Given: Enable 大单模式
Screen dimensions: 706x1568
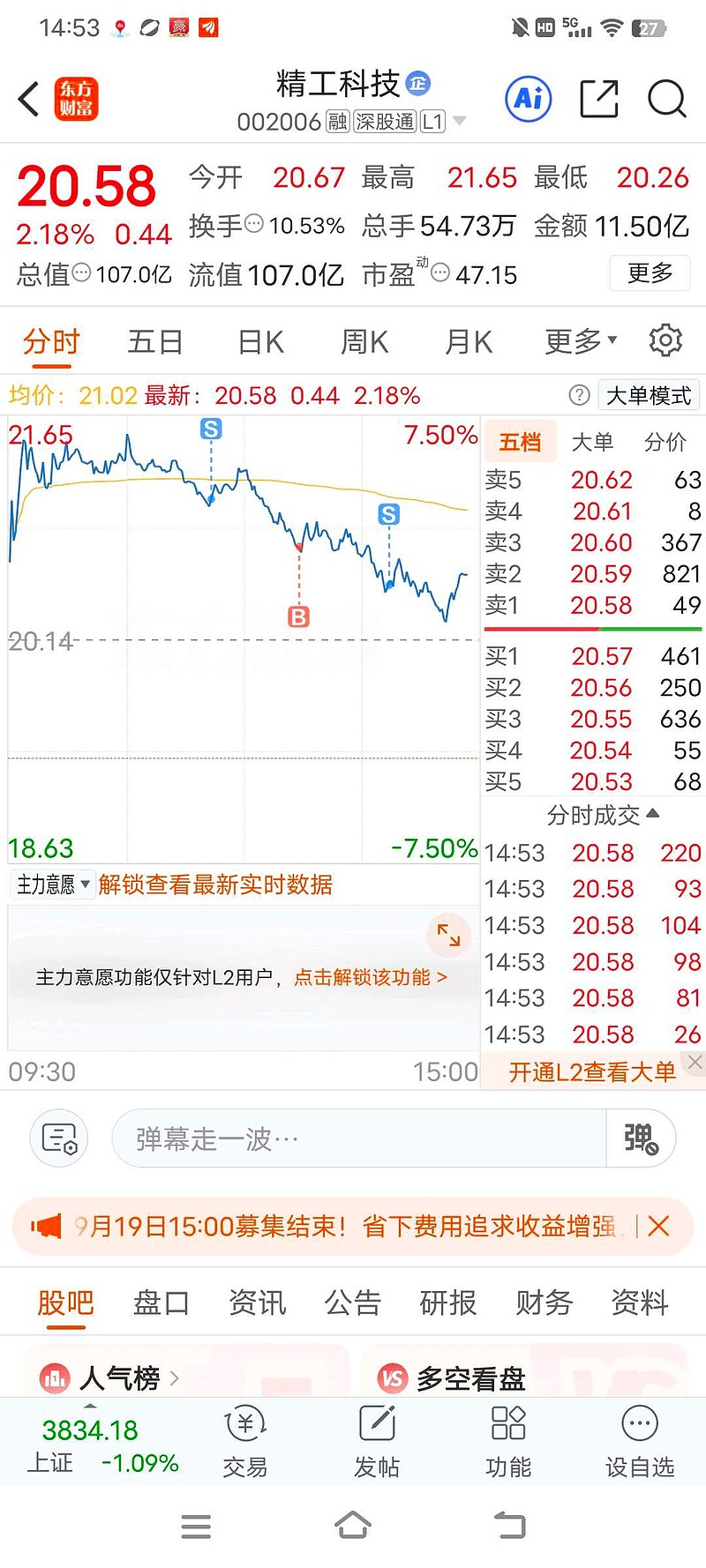Looking at the screenshot, I should [x=649, y=395].
